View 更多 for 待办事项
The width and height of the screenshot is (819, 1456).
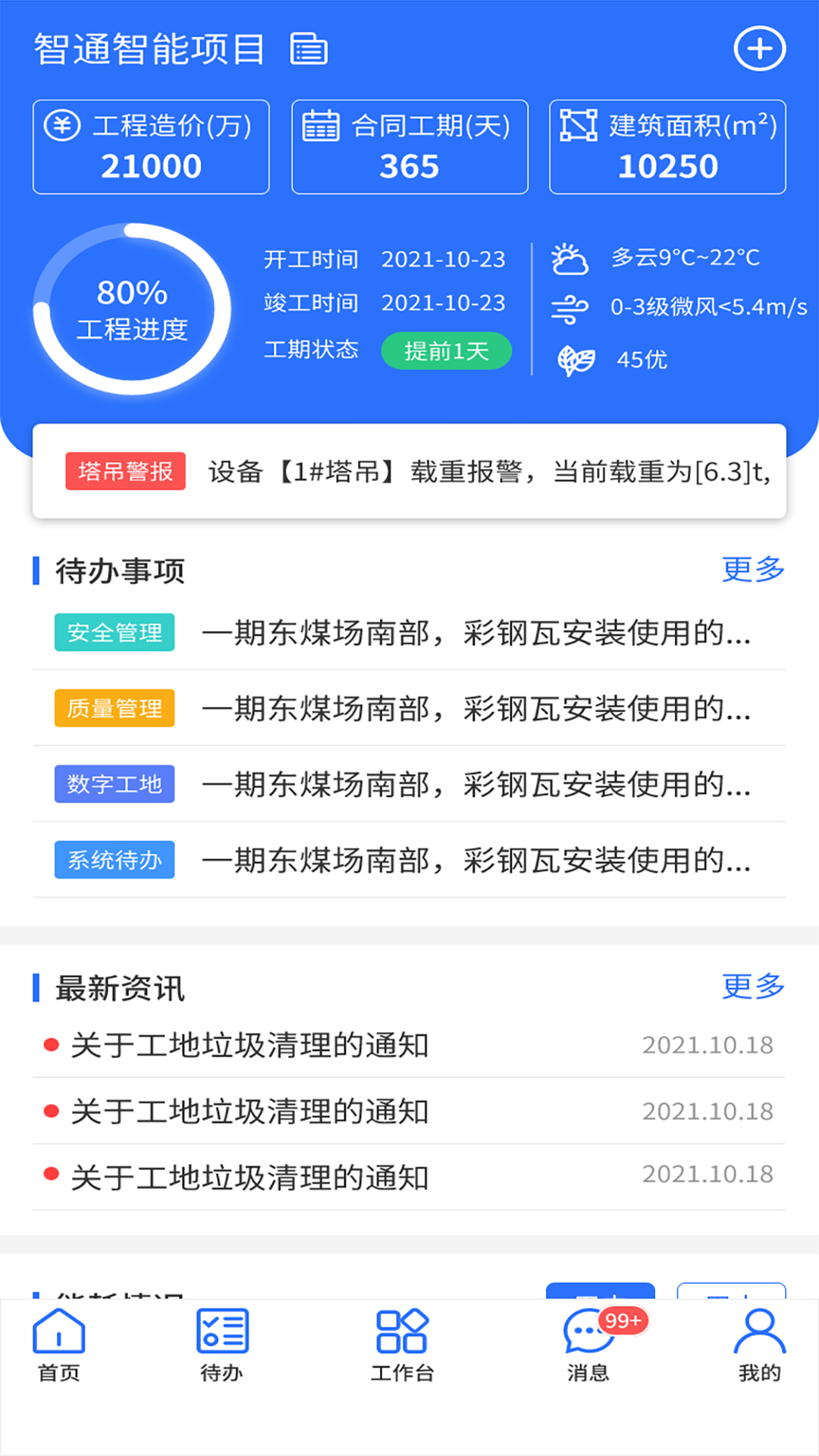[x=752, y=570]
